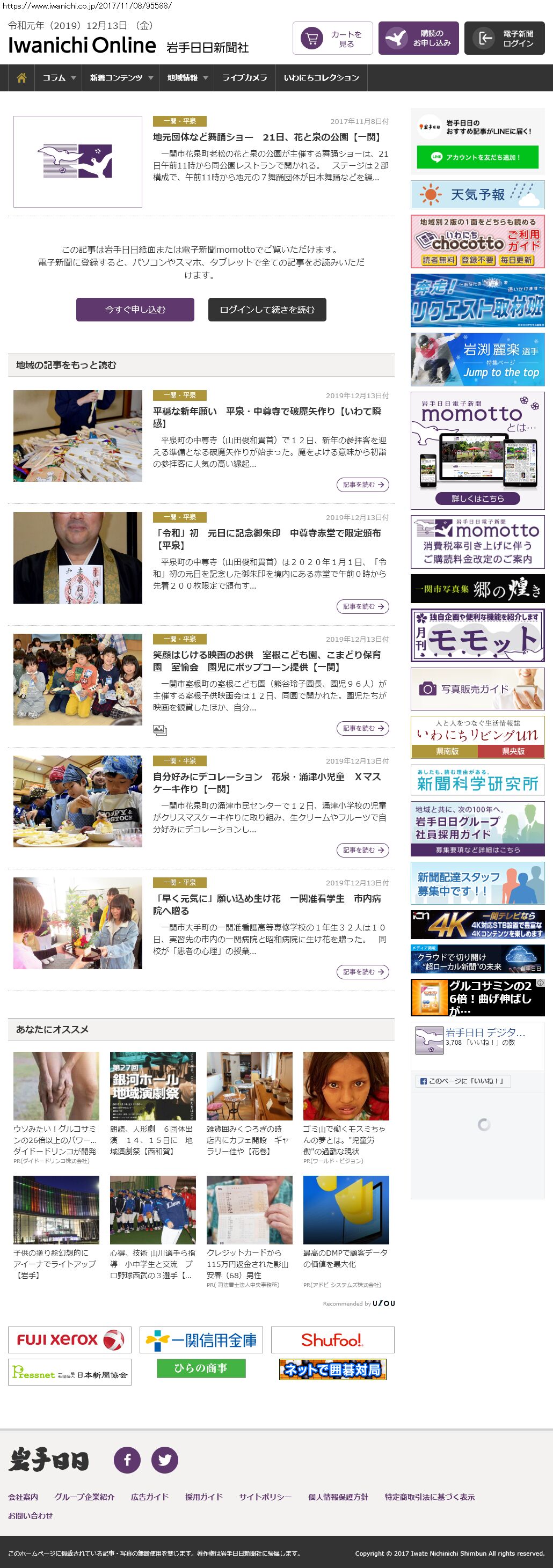Open the Twitter icon in the footer

click(x=164, y=1460)
